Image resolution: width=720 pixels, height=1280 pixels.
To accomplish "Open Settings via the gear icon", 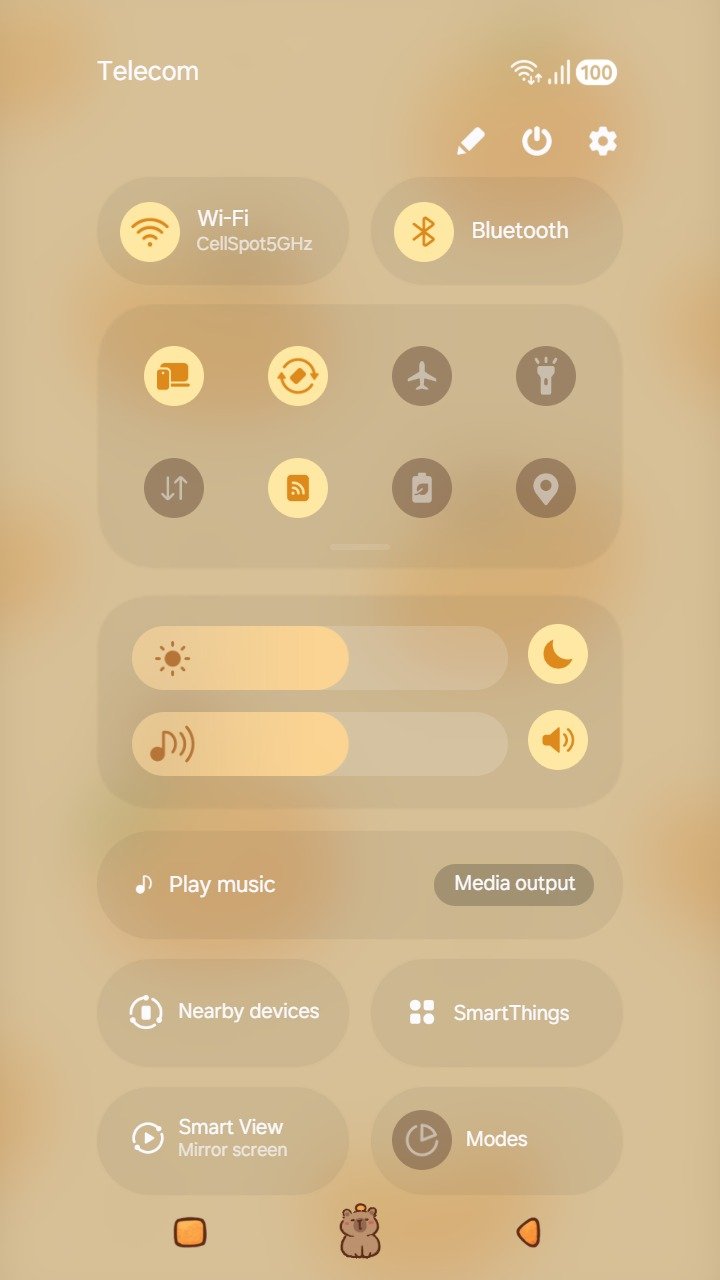I will [602, 142].
